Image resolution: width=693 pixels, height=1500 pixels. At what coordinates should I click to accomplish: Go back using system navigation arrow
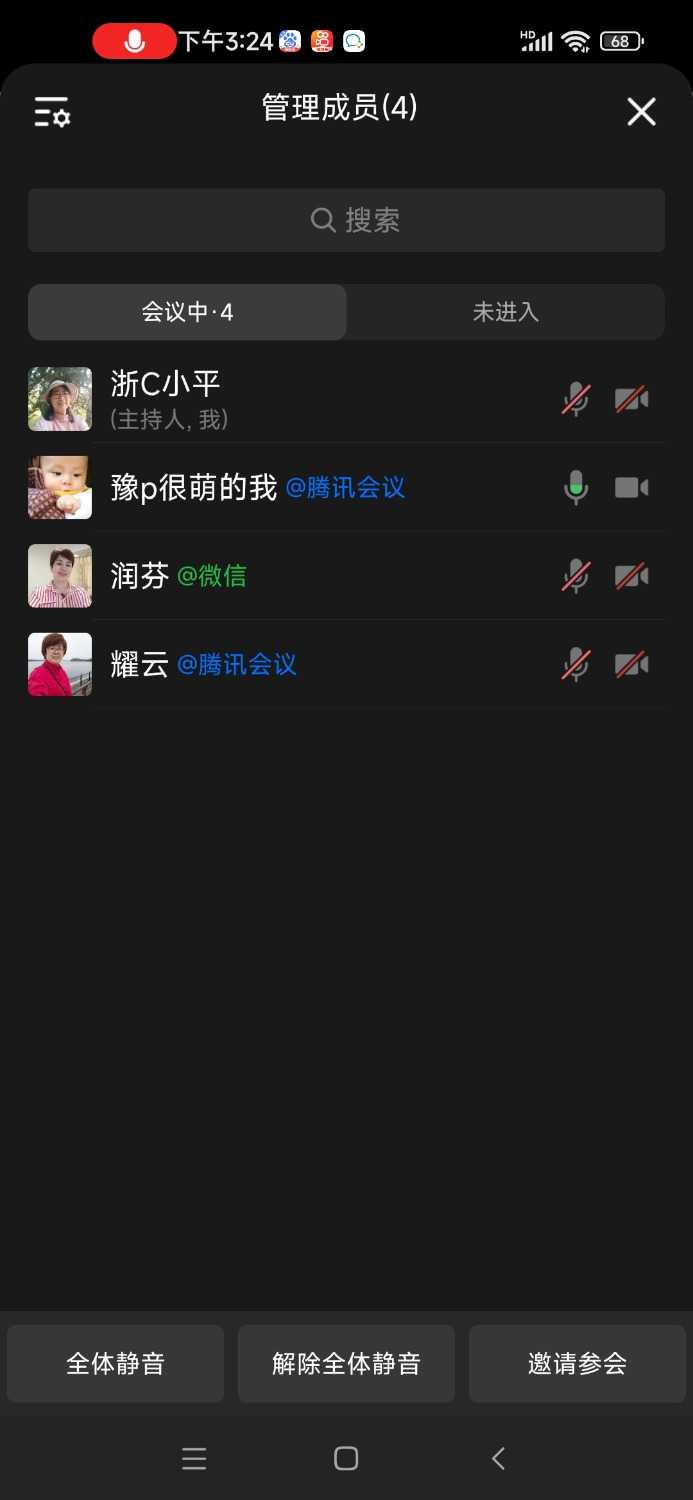tap(498, 1458)
